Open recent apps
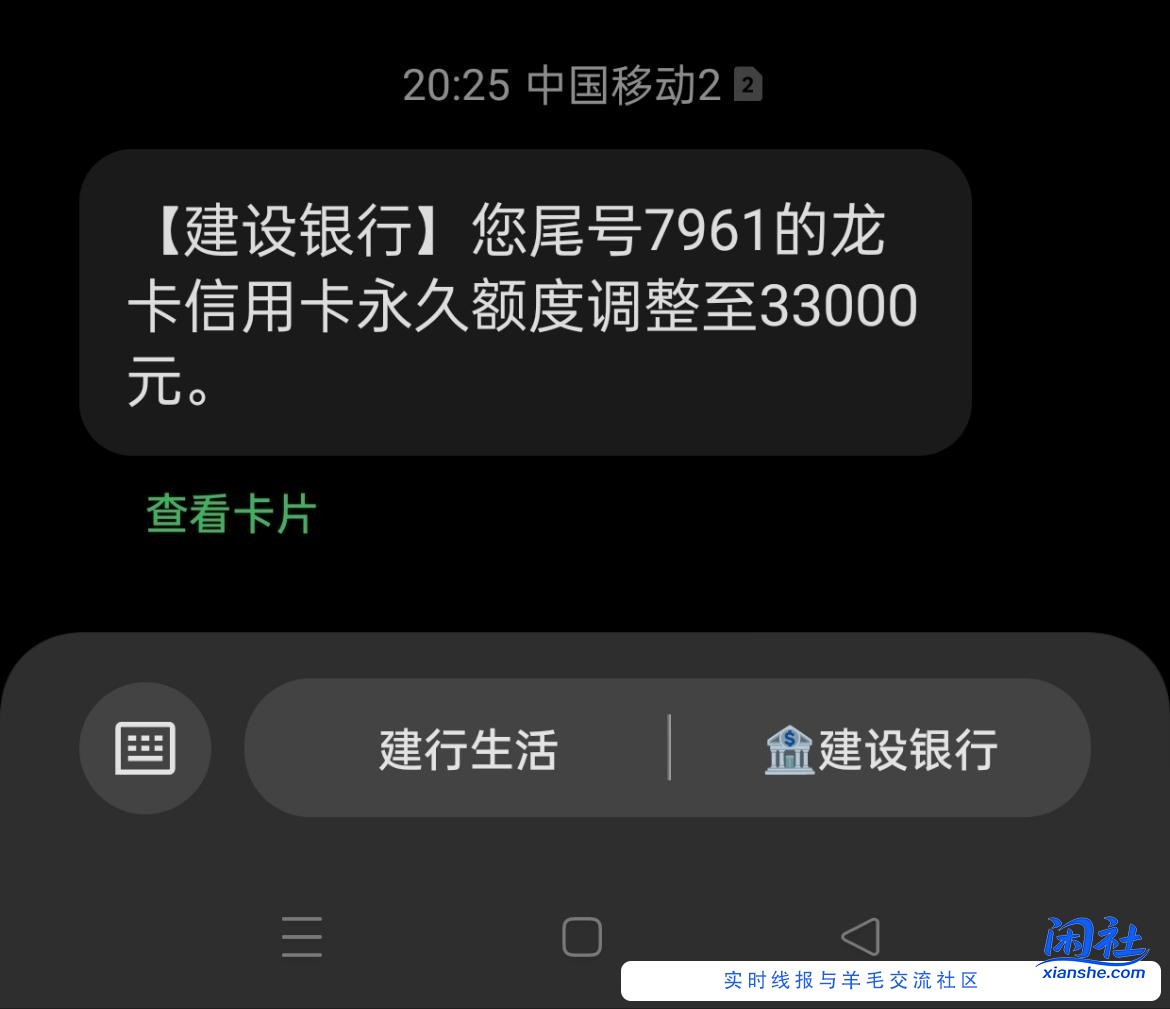Viewport: 1170px width, 1009px height. coord(301,937)
